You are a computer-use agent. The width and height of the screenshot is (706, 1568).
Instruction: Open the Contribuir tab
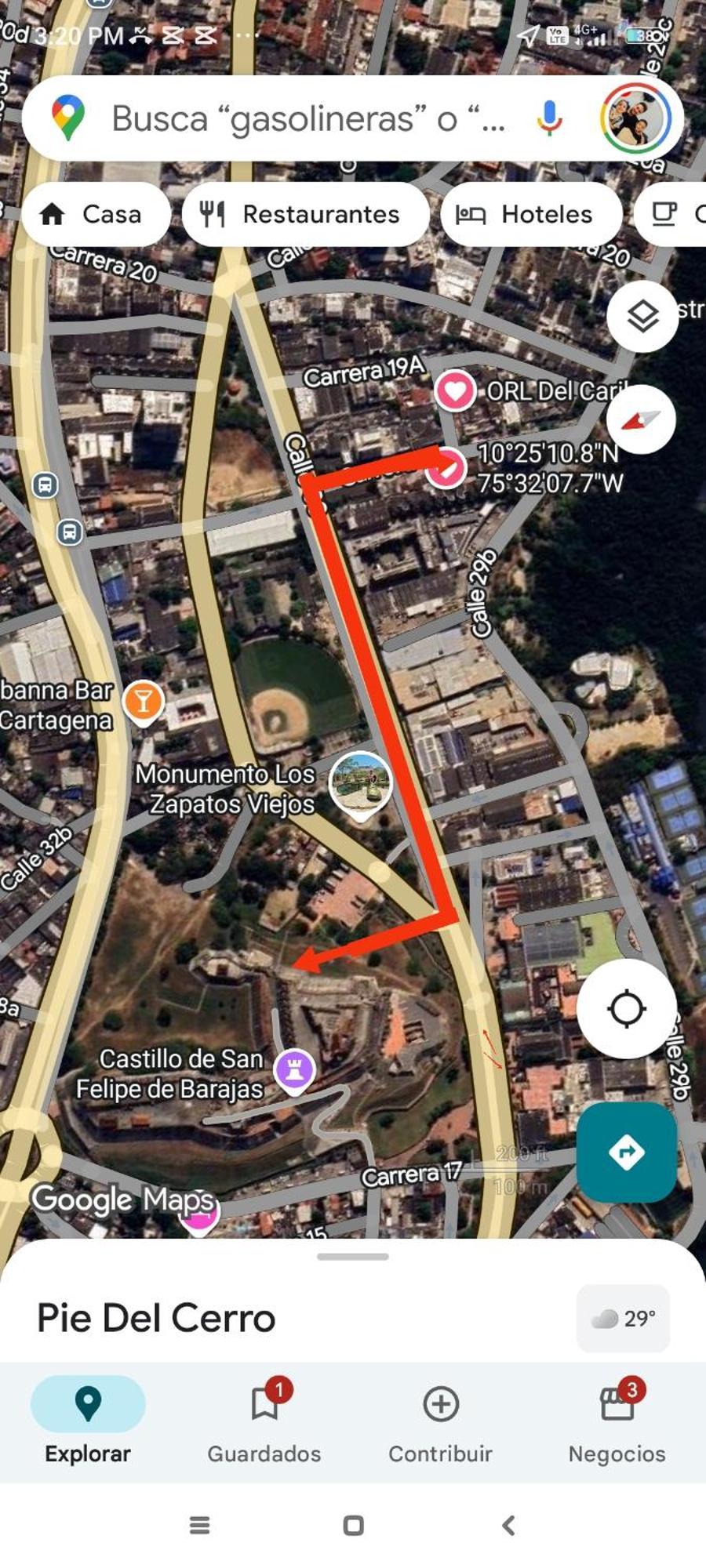pos(440,1421)
